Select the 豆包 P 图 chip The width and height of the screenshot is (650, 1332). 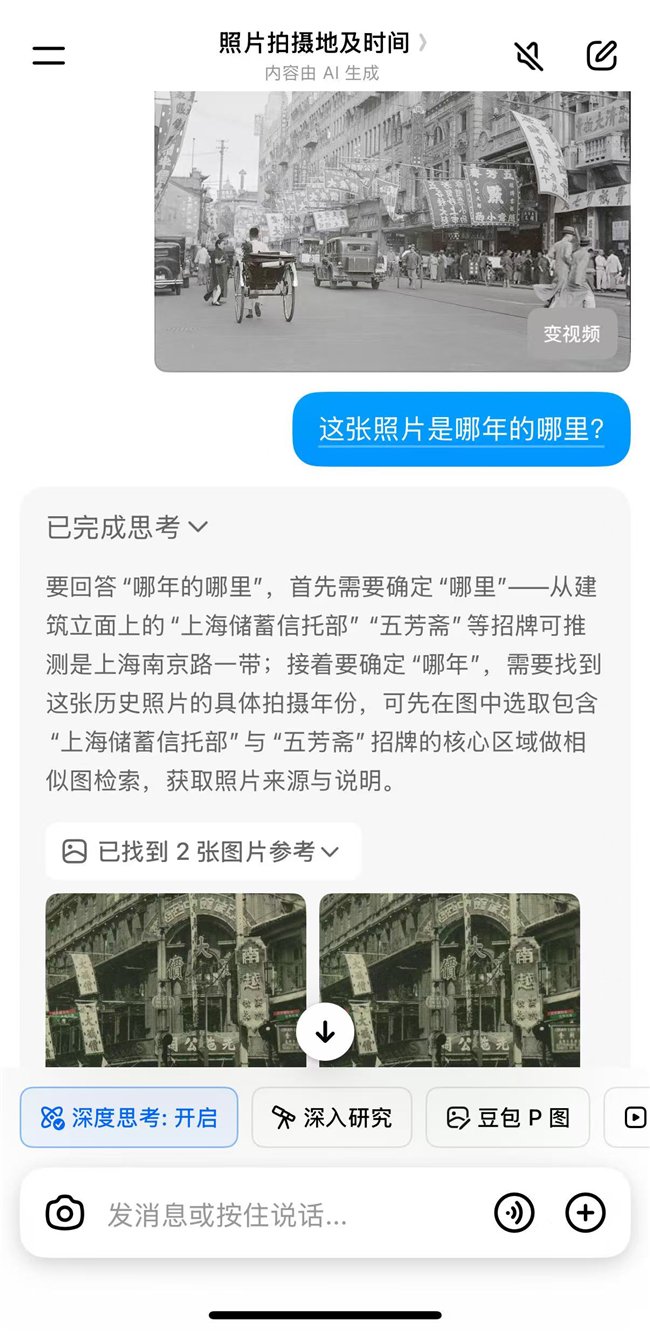[507, 1117]
